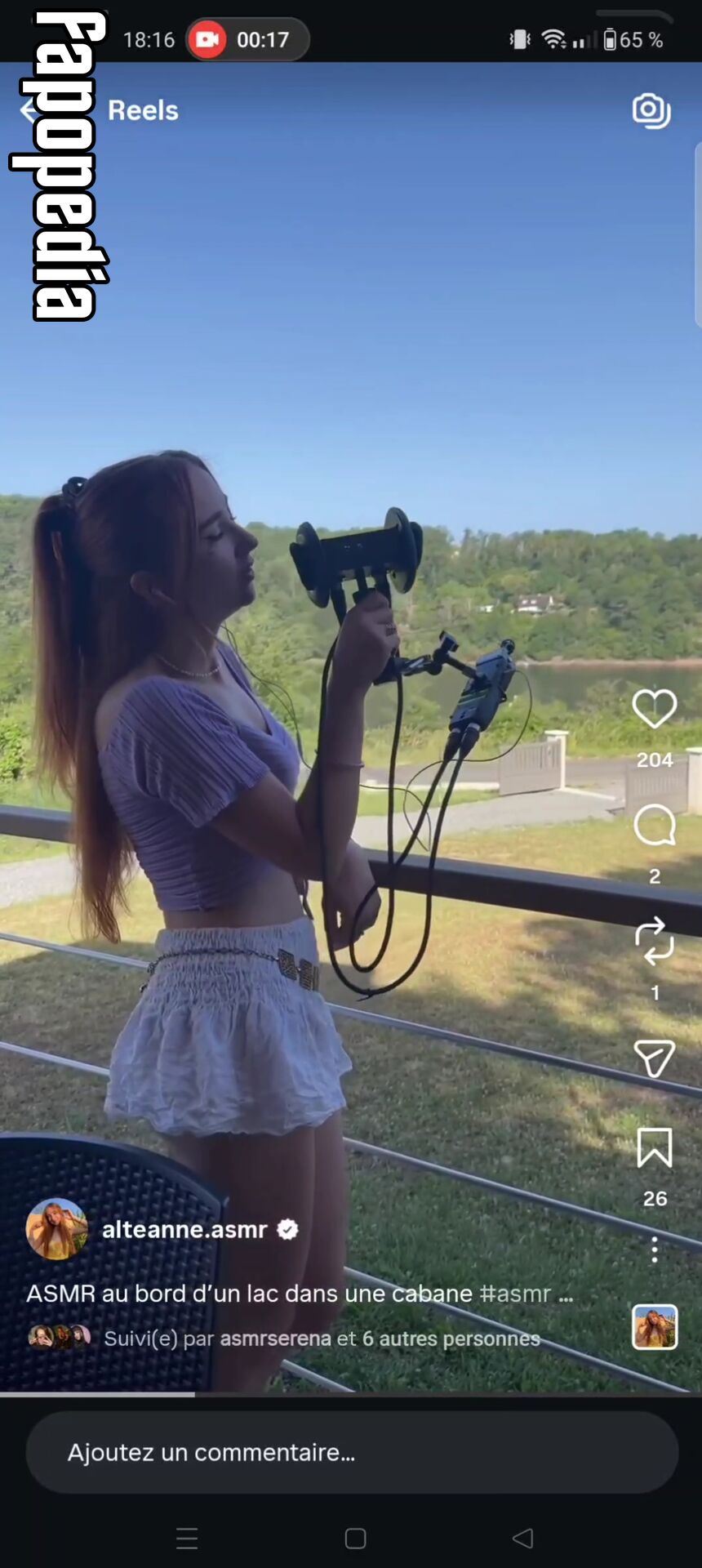Tap the Ajoutez un commentaire field
This screenshot has width=702, height=1568.
(352, 1452)
